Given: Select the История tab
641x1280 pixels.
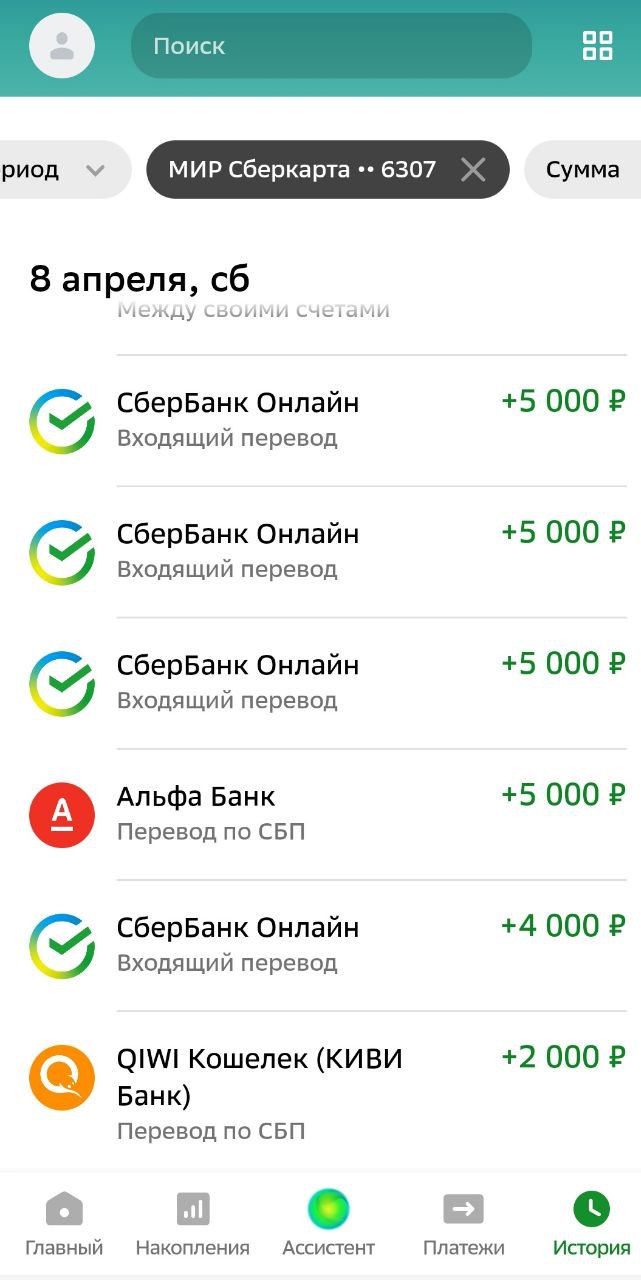Looking at the screenshot, I should pyautogui.click(x=591, y=1224).
